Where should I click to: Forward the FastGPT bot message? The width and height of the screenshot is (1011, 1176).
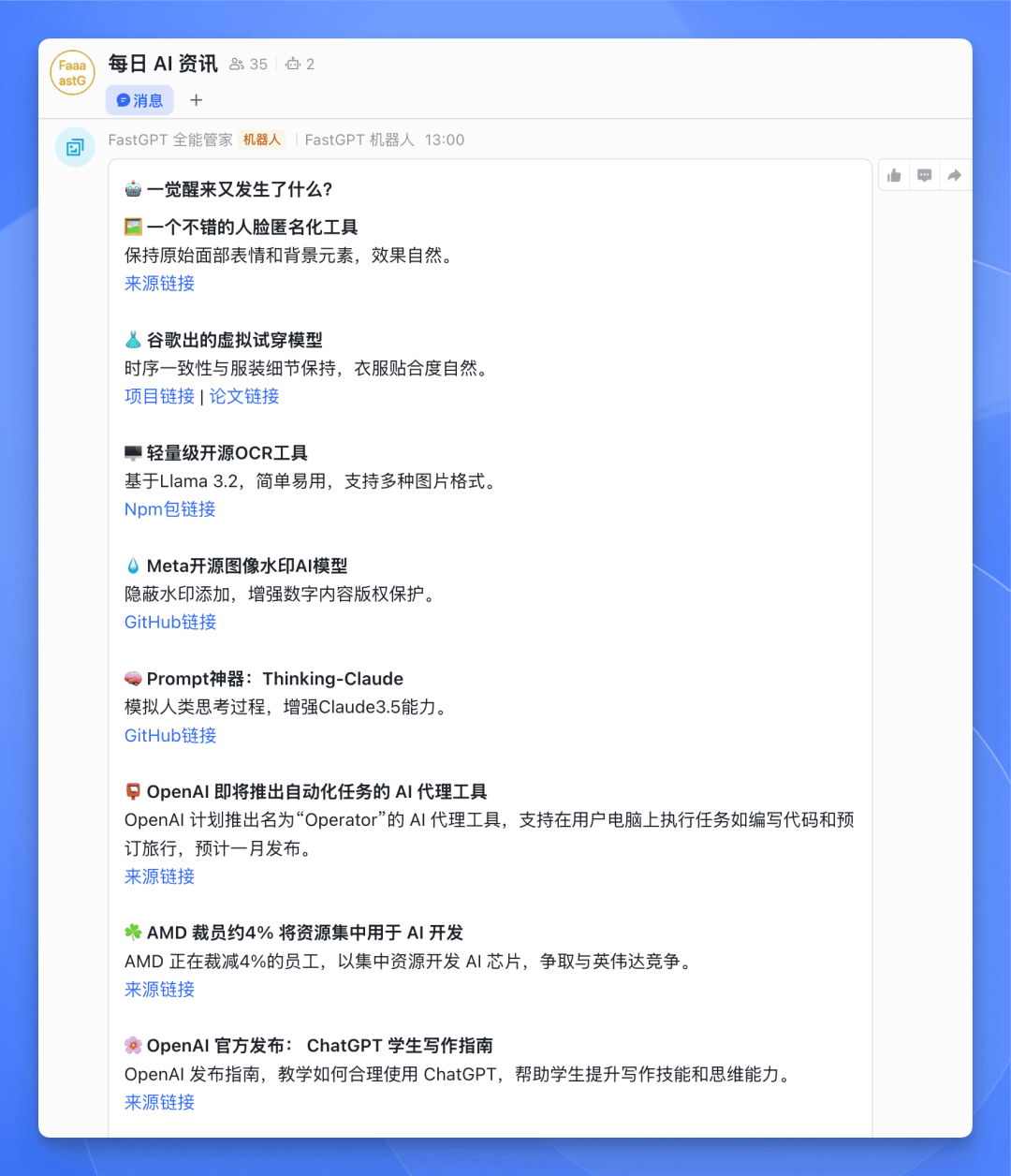[x=954, y=175]
